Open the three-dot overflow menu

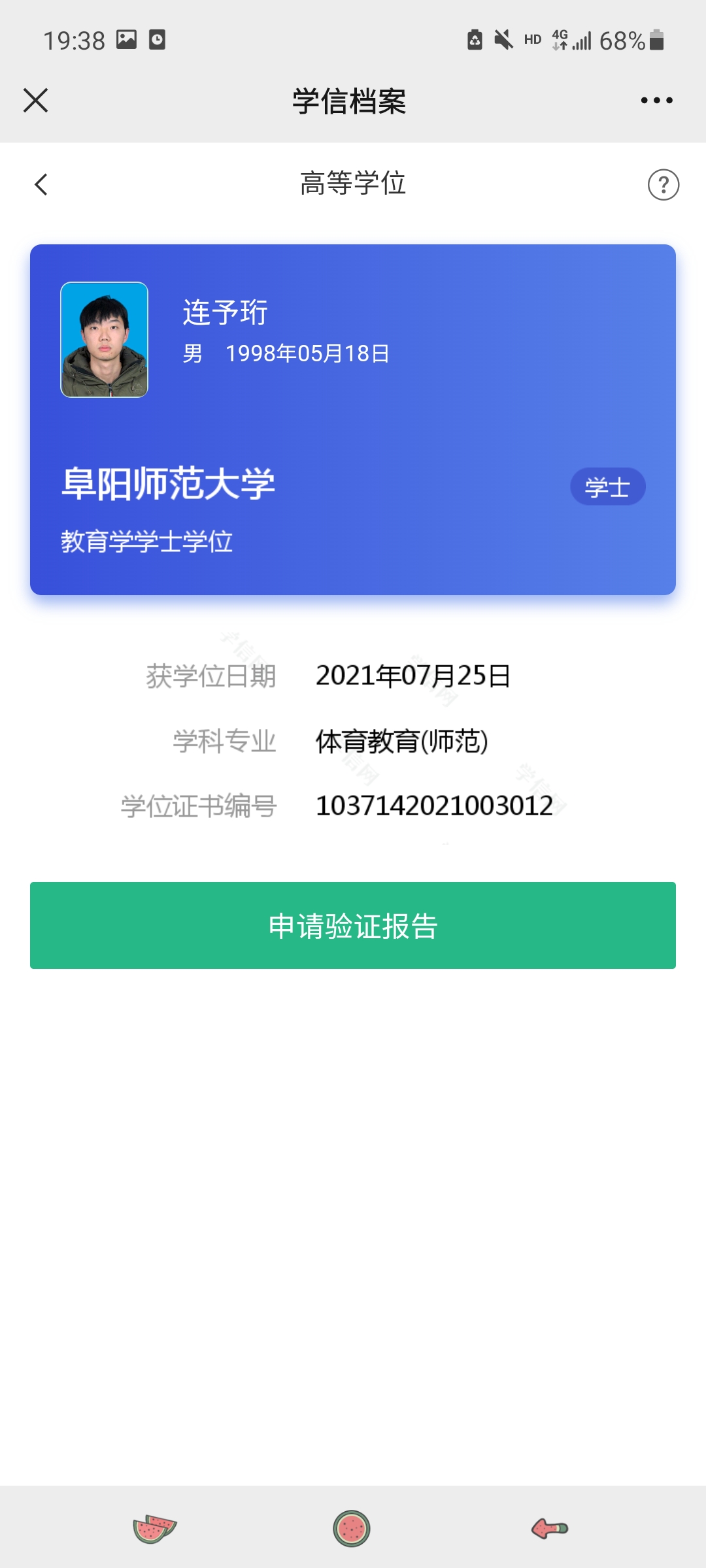(x=656, y=101)
